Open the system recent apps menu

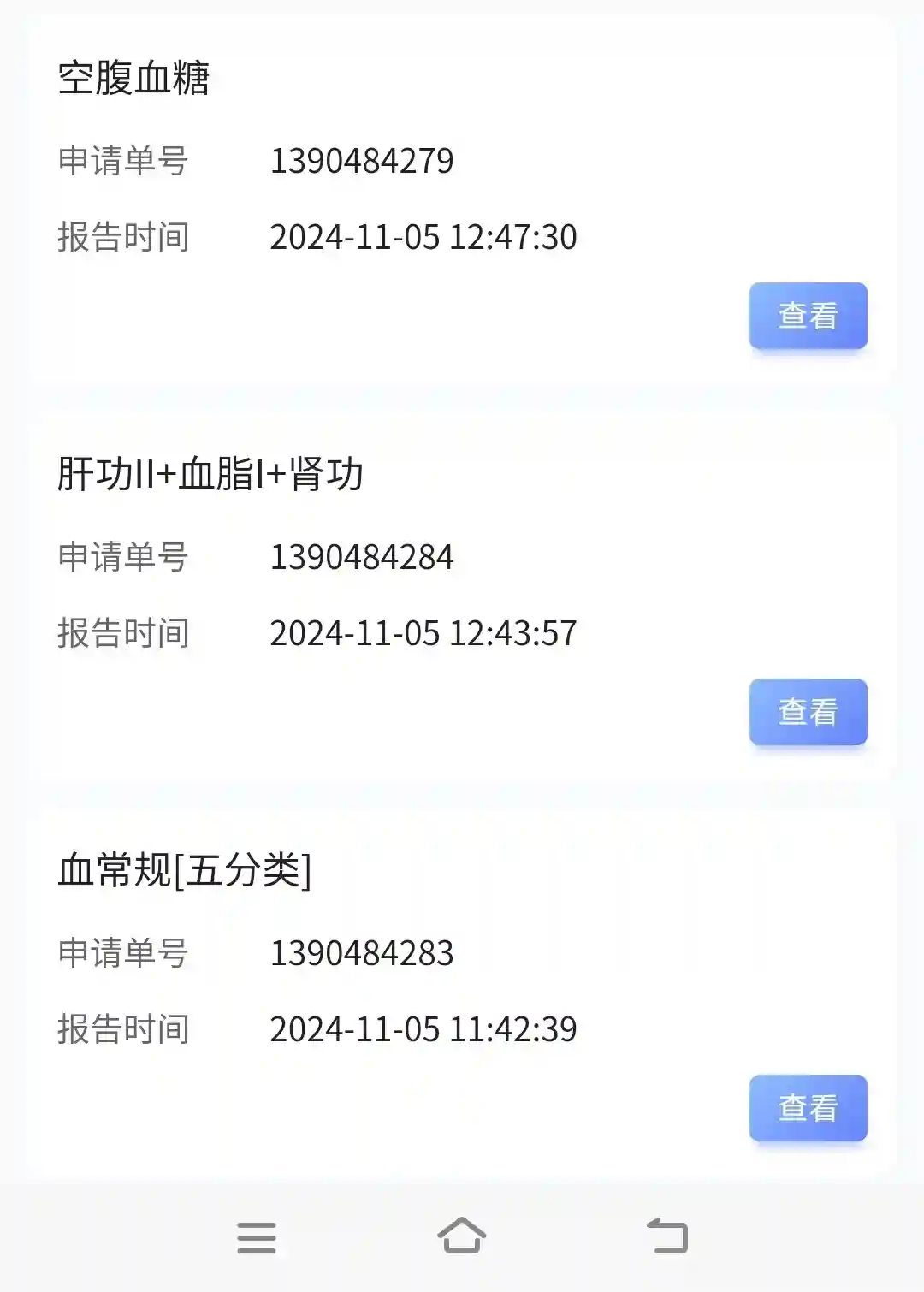point(257,1237)
